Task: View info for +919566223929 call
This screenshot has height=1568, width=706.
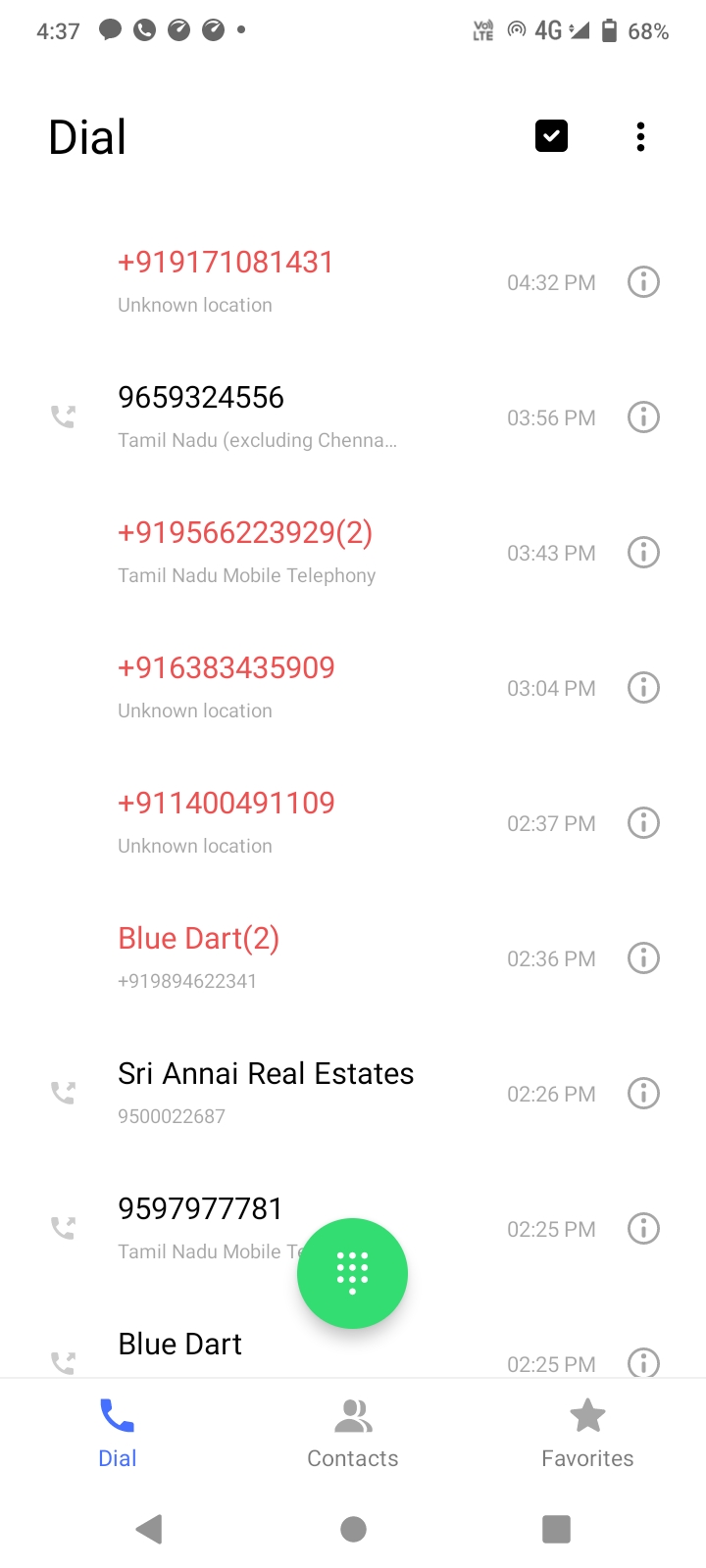Action: click(643, 553)
